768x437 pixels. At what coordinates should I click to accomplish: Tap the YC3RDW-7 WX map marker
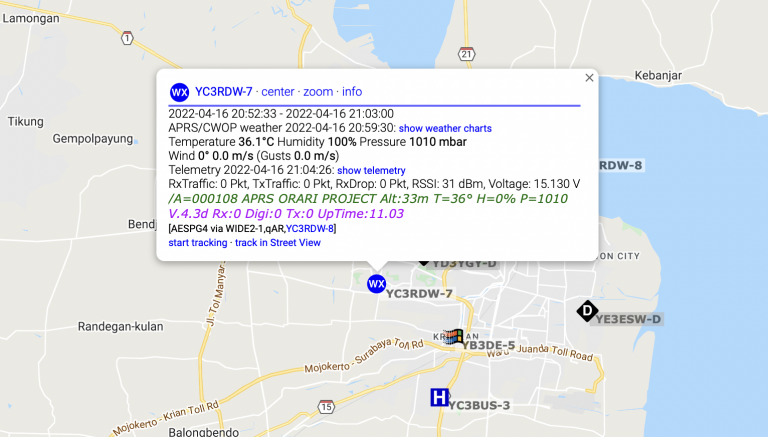click(x=376, y=284)
